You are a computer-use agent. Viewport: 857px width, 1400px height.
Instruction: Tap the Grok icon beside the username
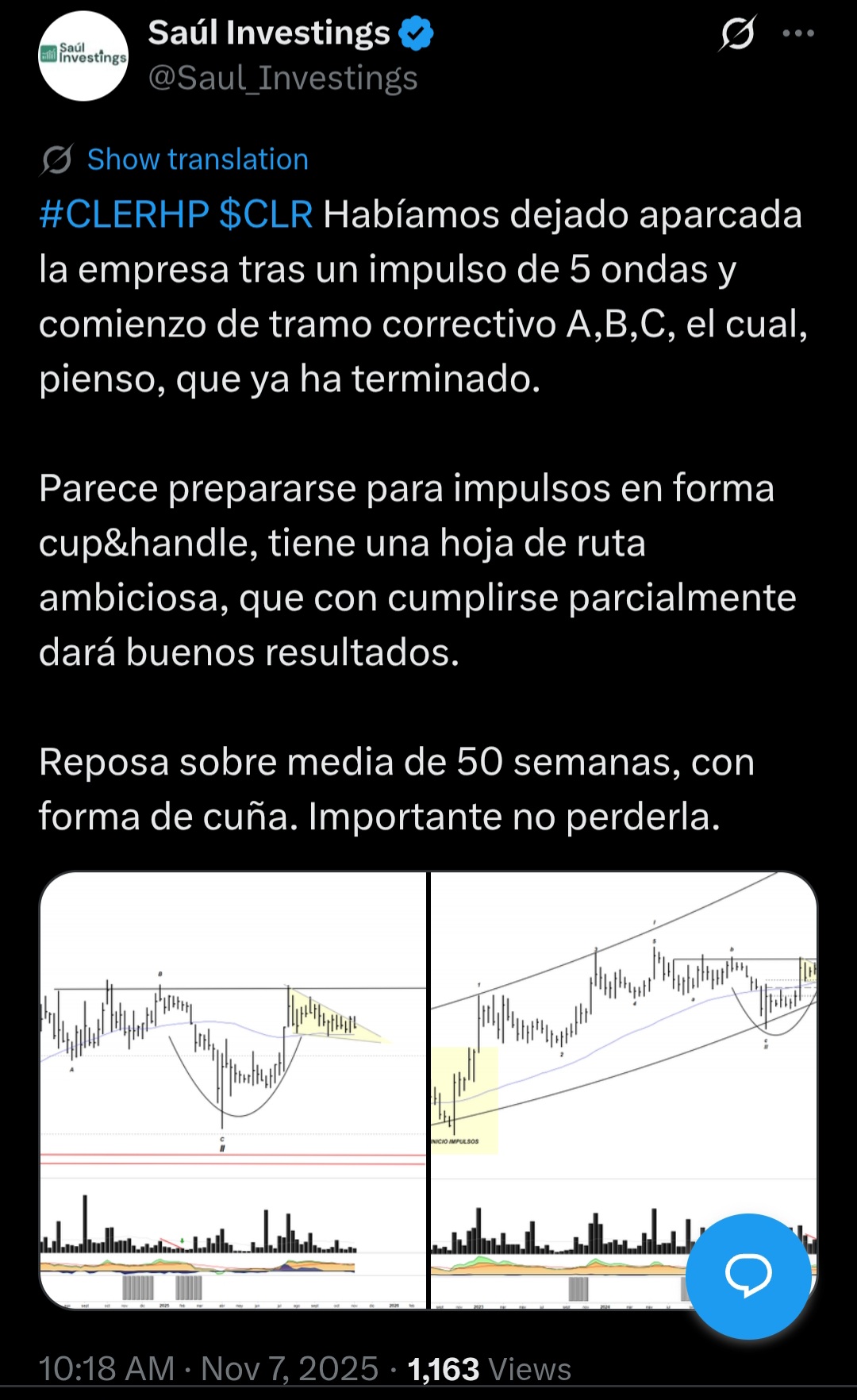pos(738,33)
